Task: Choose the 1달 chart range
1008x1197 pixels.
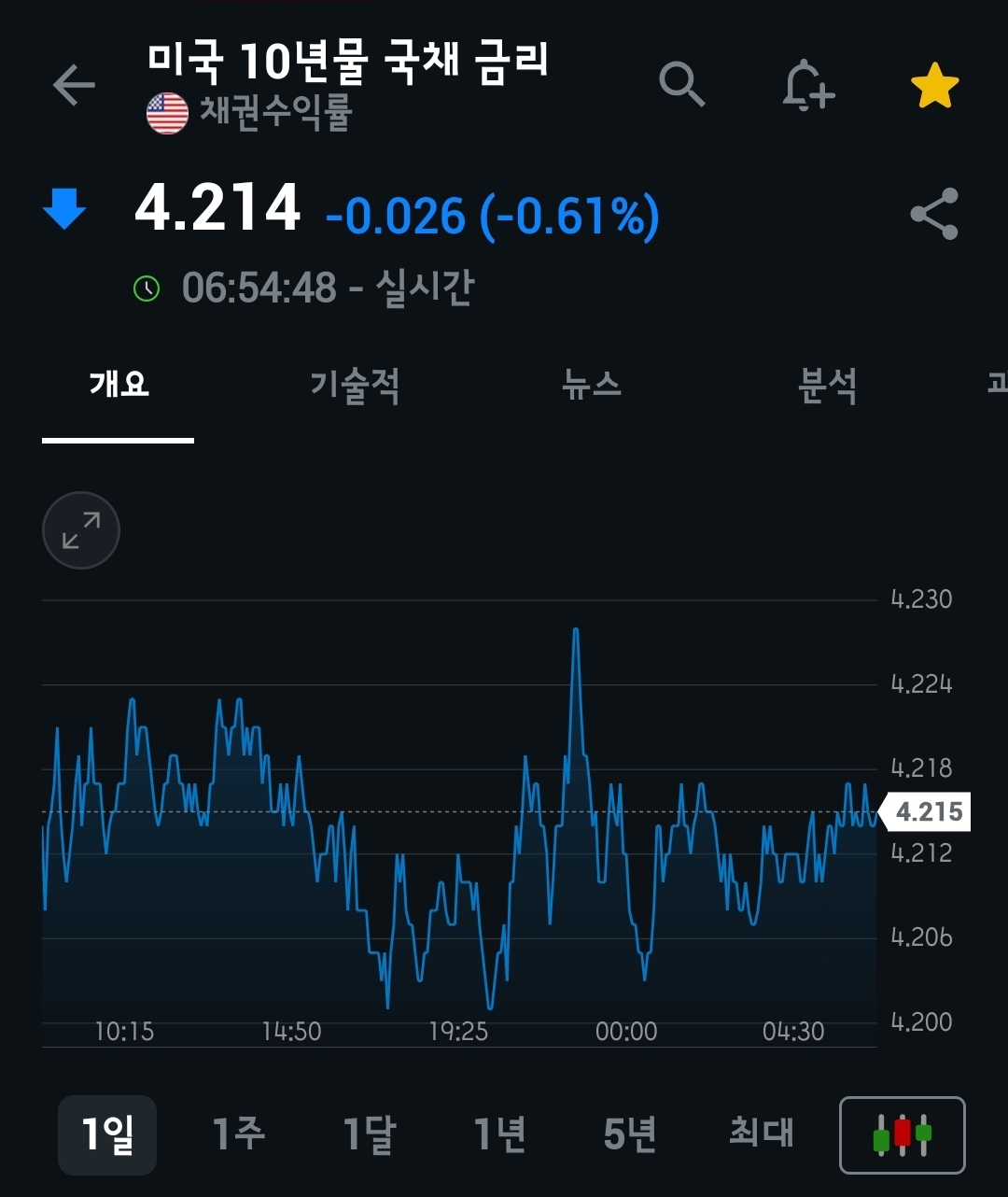Action: [369, 1134]
